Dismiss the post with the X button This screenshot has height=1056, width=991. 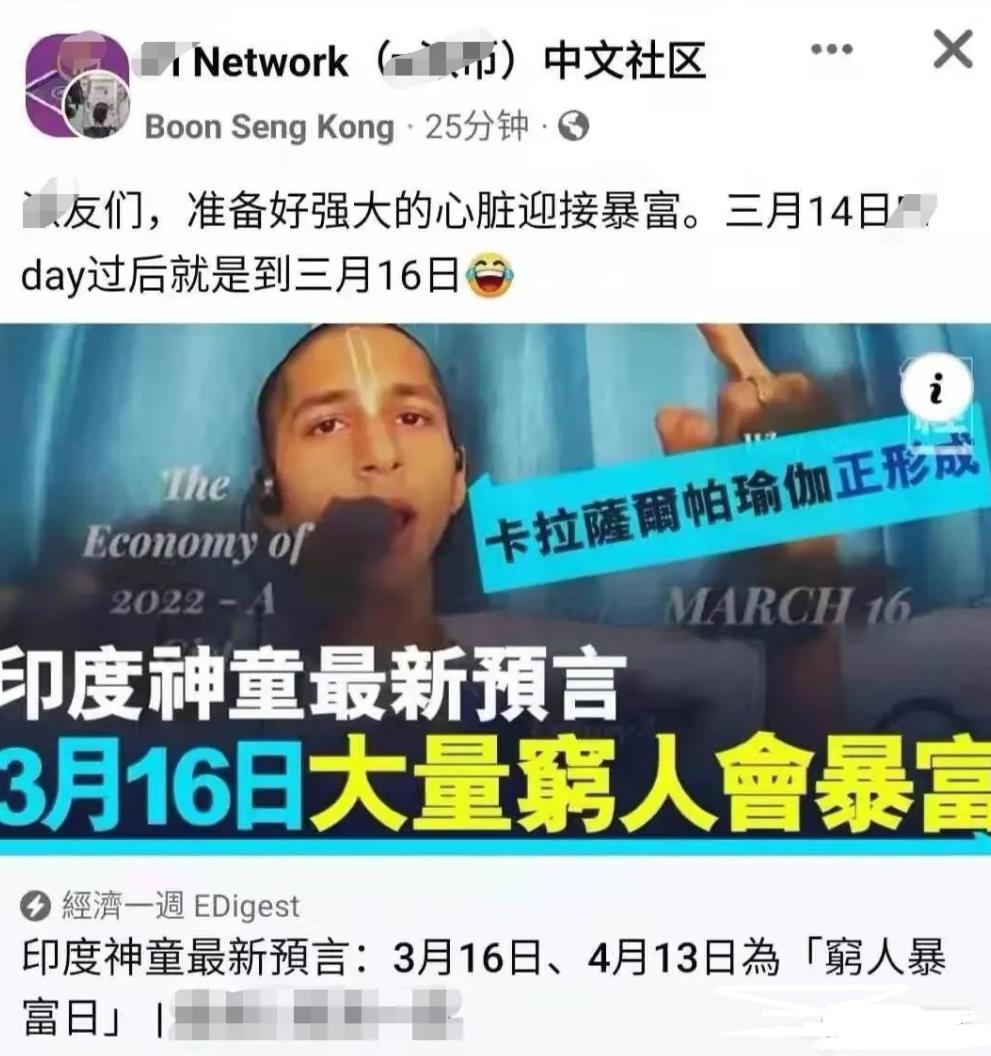(952, 50)
